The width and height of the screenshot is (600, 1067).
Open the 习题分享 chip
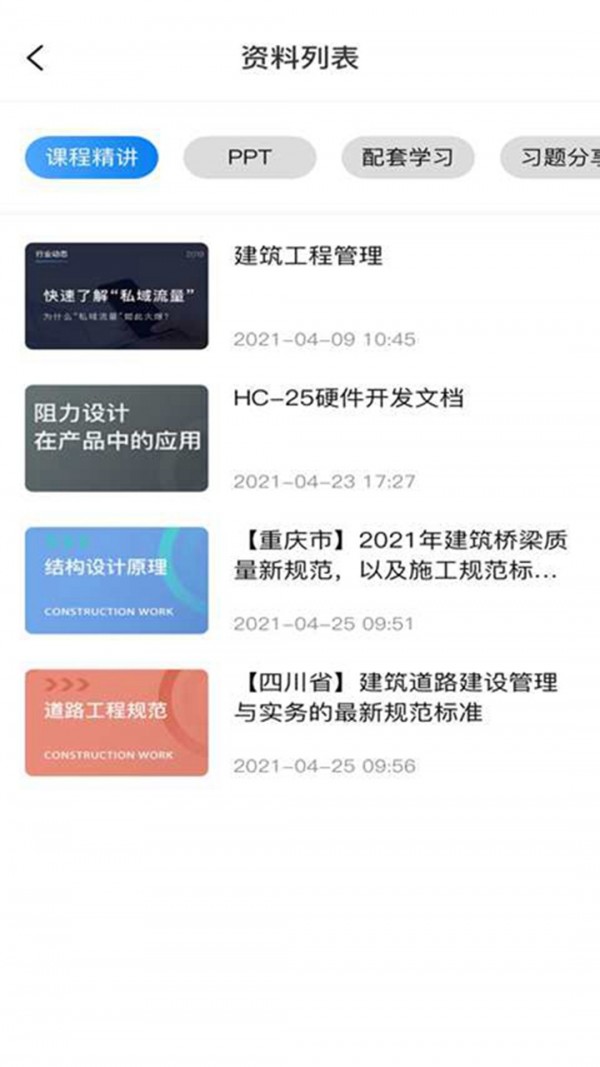(553, 158)
